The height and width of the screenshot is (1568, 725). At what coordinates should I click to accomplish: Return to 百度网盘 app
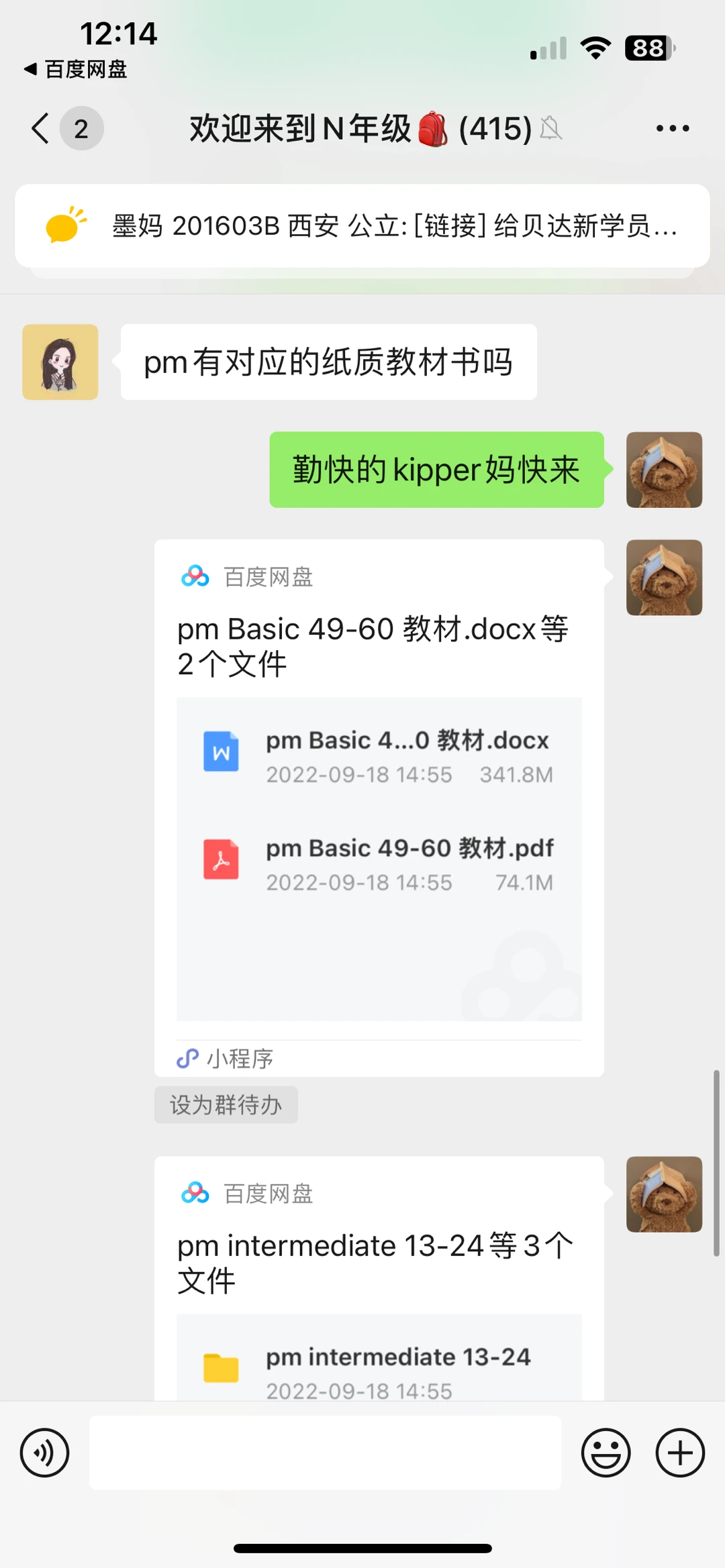[x=75, y=68]
